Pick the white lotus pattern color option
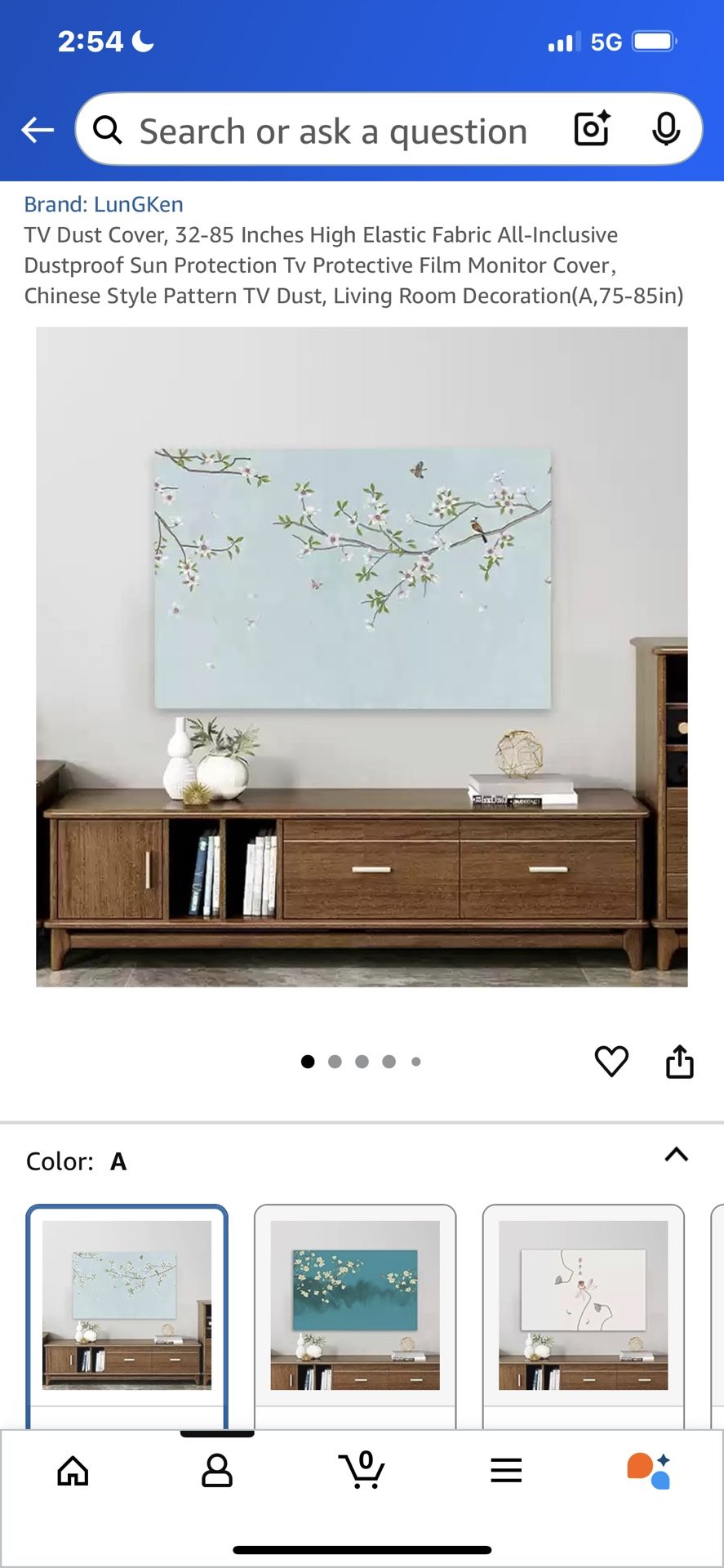Viewport: 724px width, 1568px height. point(583,1305)
